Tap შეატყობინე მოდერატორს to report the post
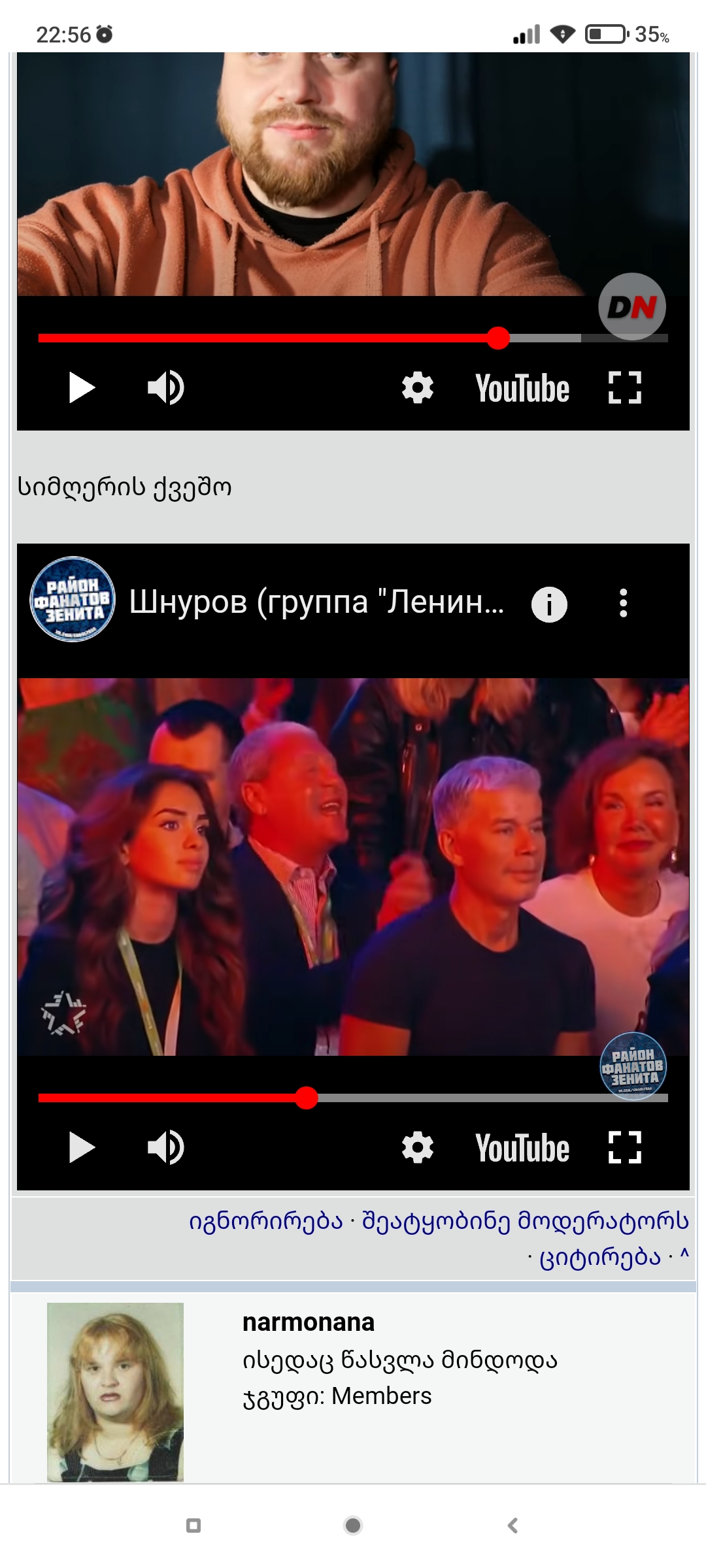The height and width of the screenshot is (1568, 706). pyautogui.click(x=525, y=1220)
